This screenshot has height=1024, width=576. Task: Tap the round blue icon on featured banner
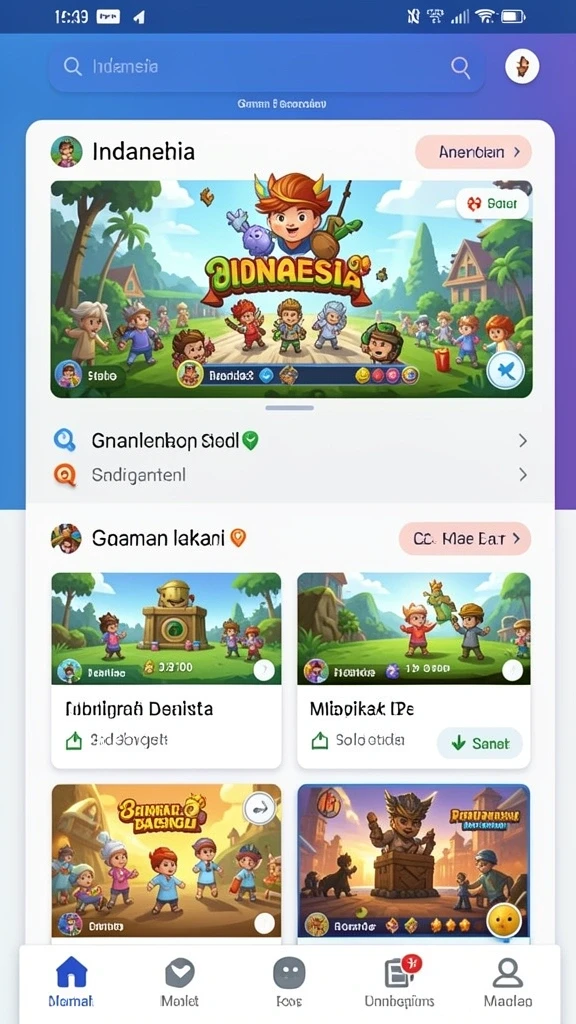507,372
